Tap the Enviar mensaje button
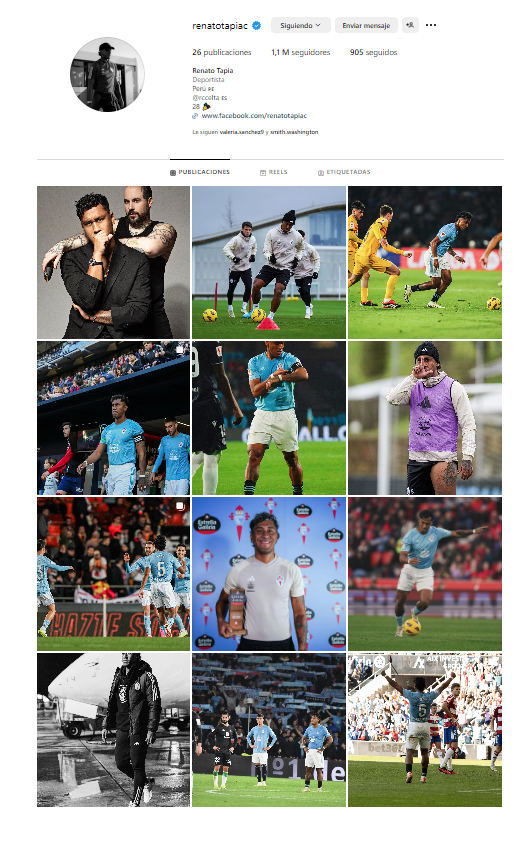Screen dimensions: 524x844 366,25
